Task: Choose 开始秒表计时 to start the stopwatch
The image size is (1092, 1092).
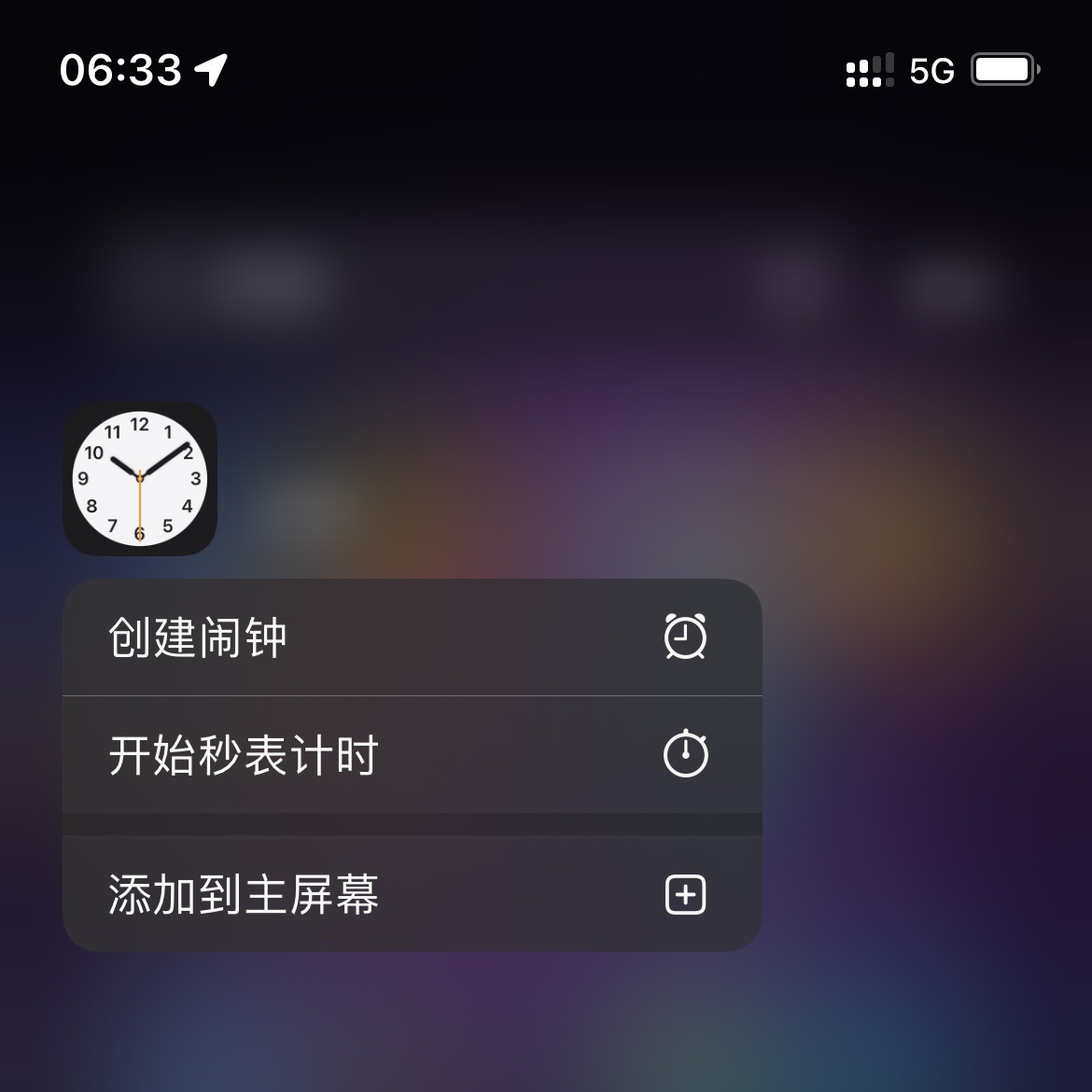Action: point(411,755)
